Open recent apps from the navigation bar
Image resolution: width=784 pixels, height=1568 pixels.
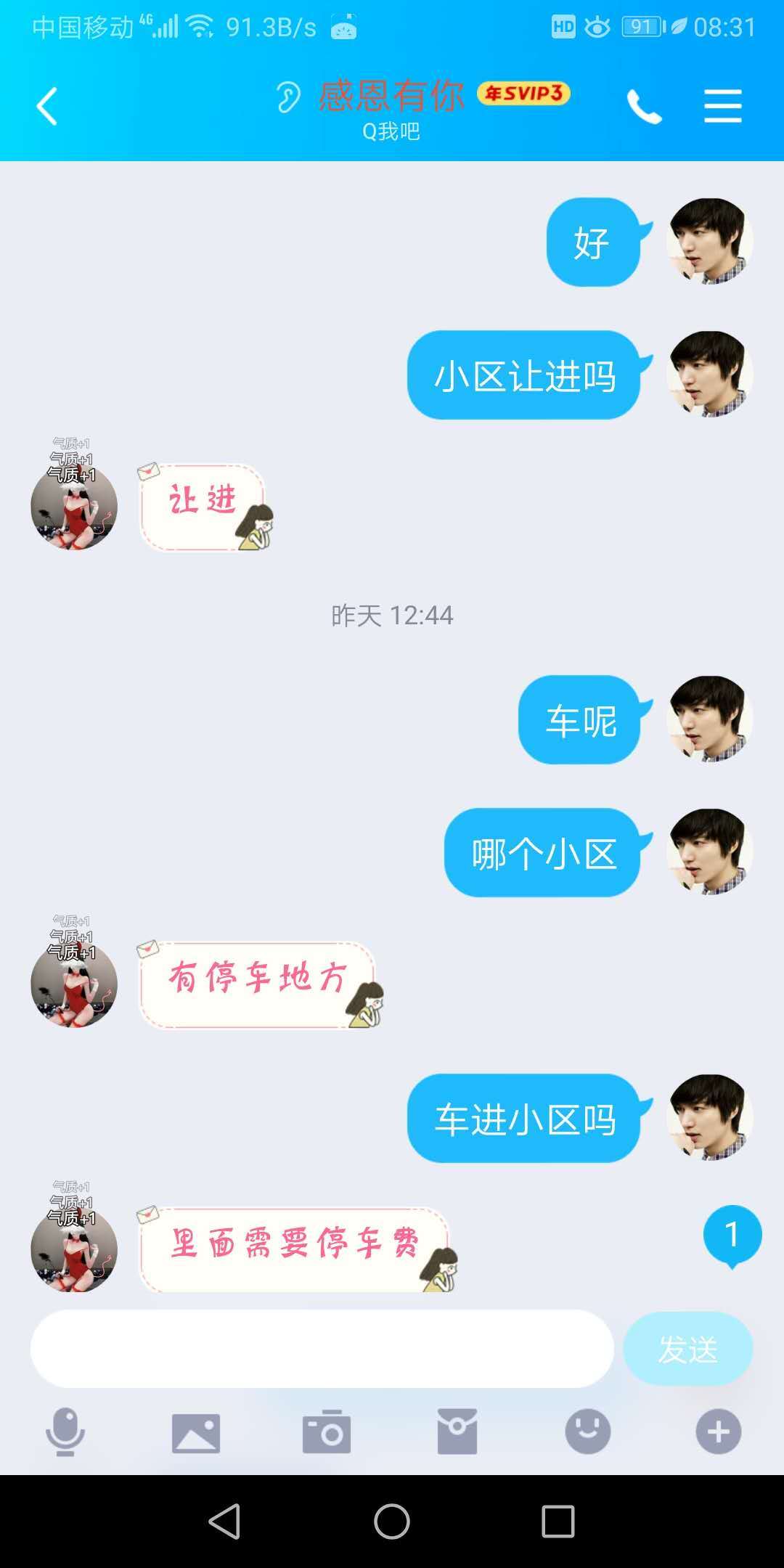coord(558,1521)
